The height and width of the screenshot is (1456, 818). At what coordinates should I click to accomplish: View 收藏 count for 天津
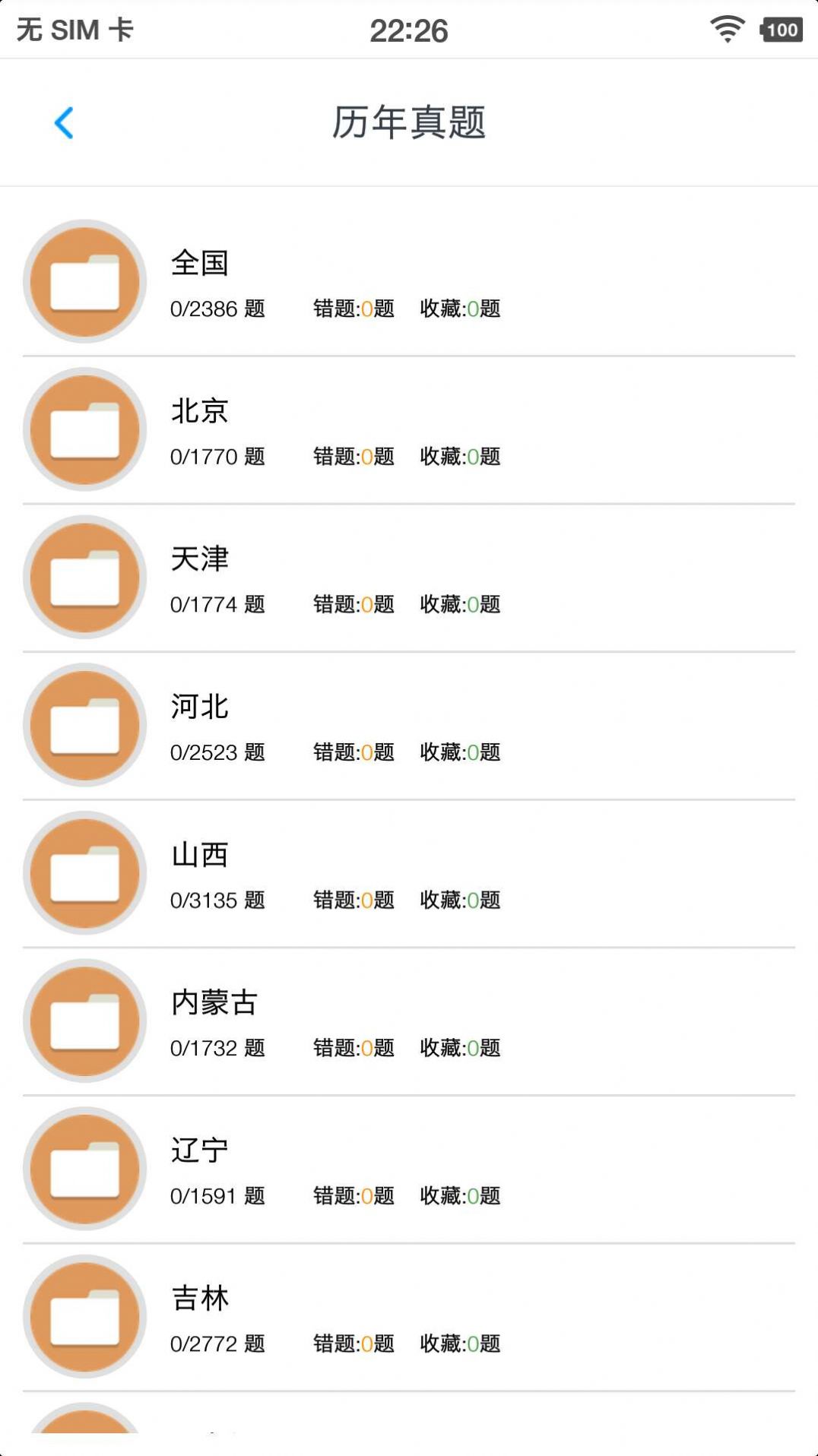click(460, 606)
